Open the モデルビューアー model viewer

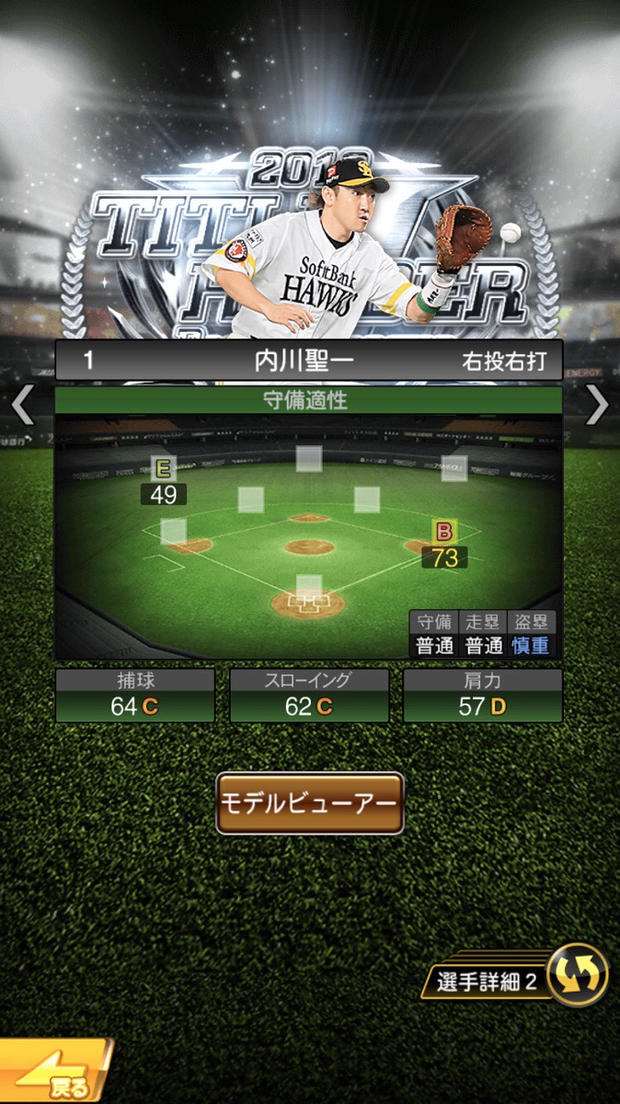click(x=310, y=803)
